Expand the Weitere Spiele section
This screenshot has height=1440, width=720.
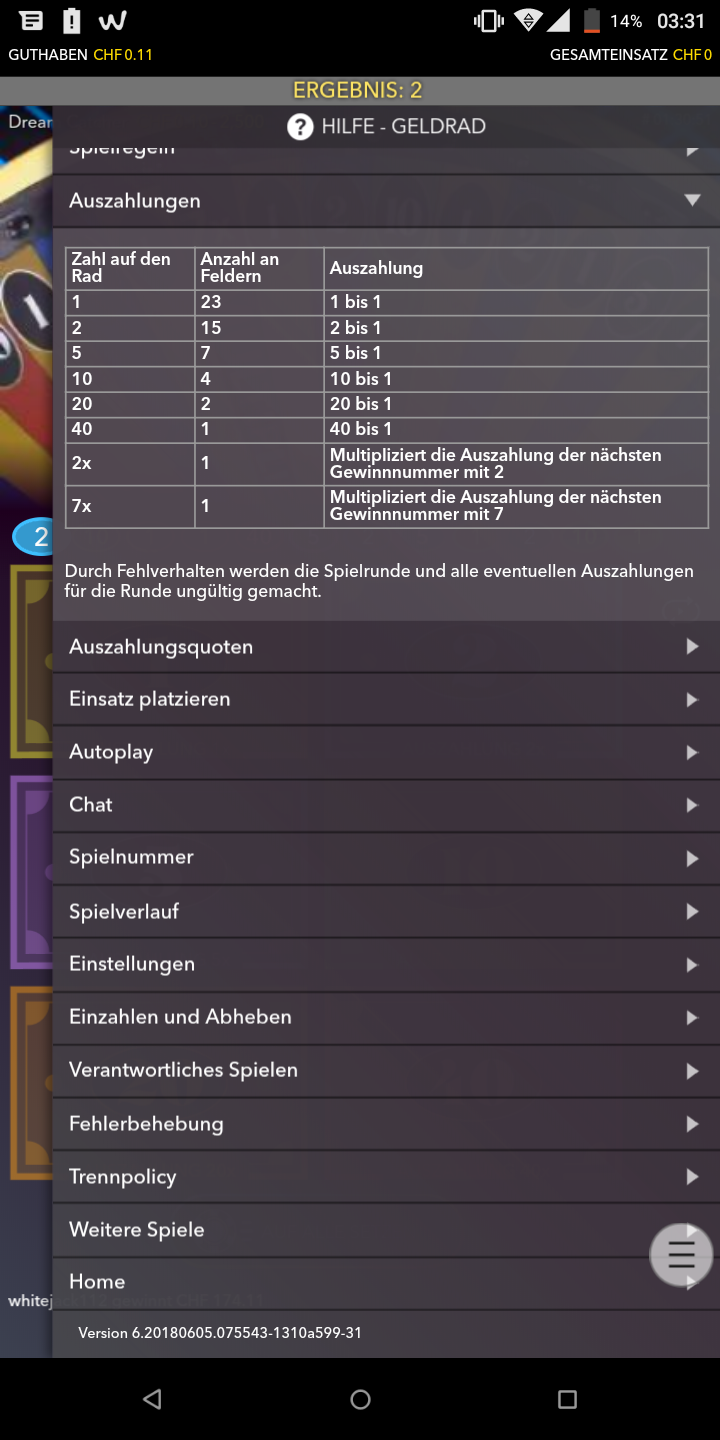click(350, 1230)
